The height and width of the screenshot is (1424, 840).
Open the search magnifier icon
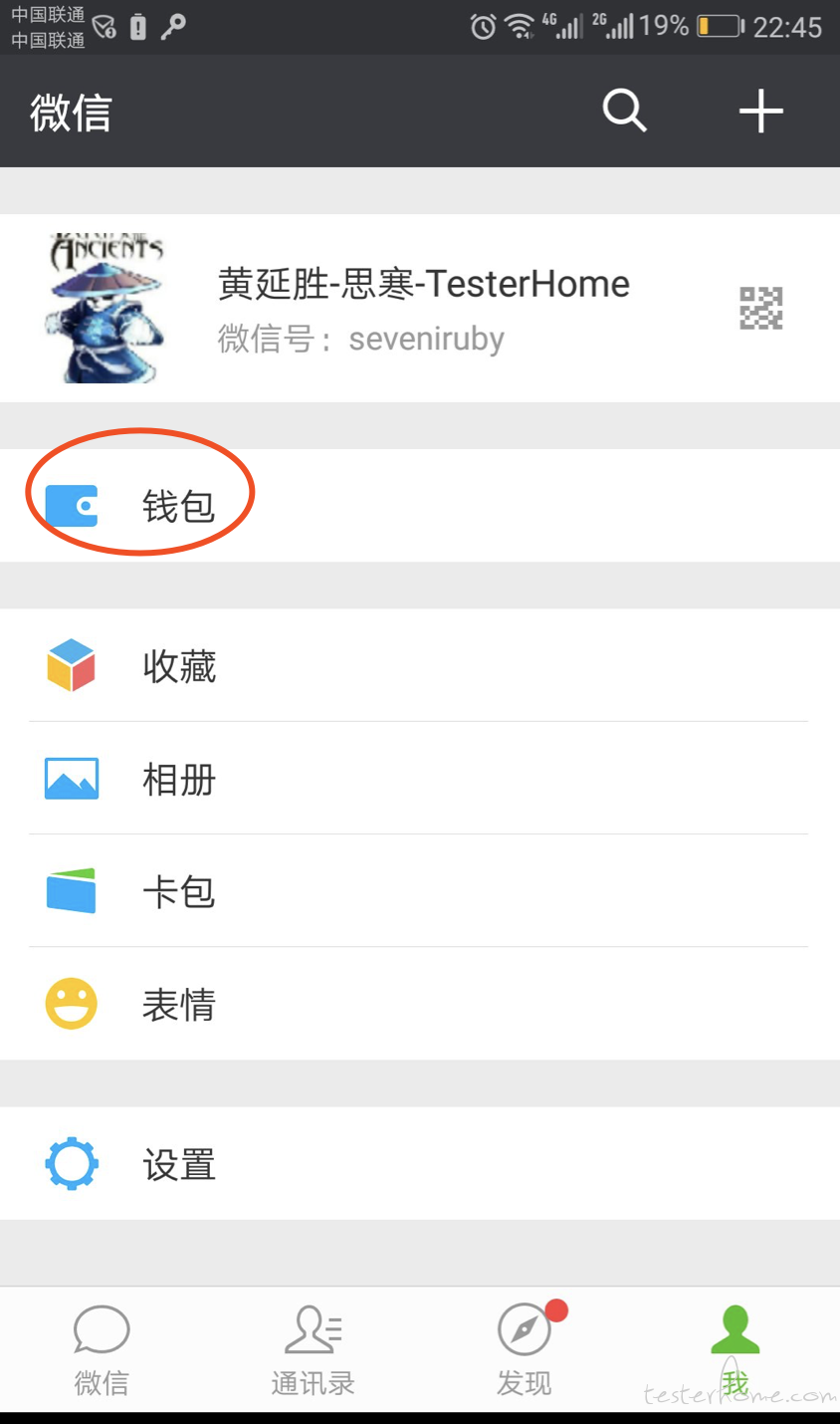click(x=625, y=111)
